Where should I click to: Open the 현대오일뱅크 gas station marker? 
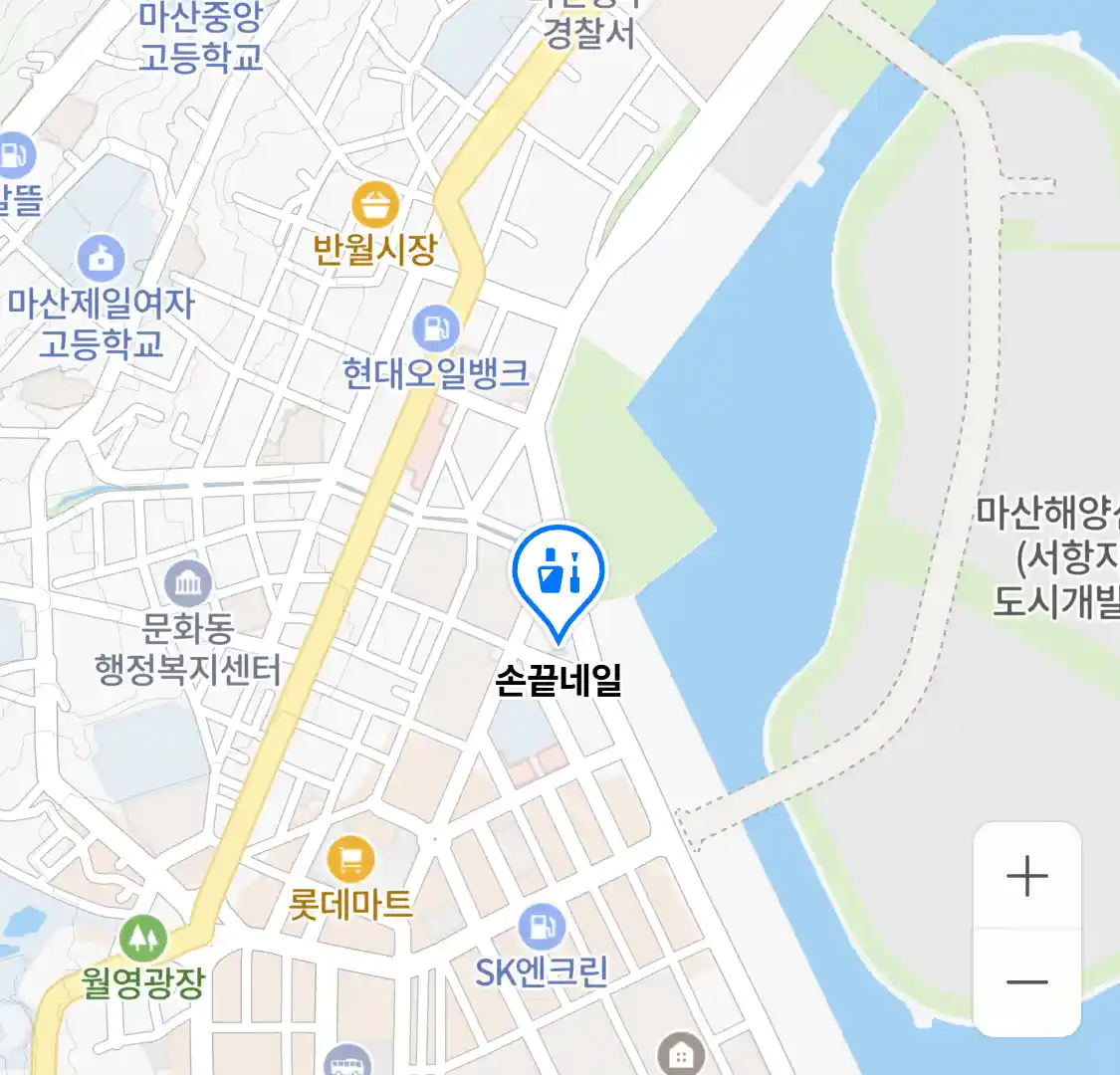click(x=435, y=327)
